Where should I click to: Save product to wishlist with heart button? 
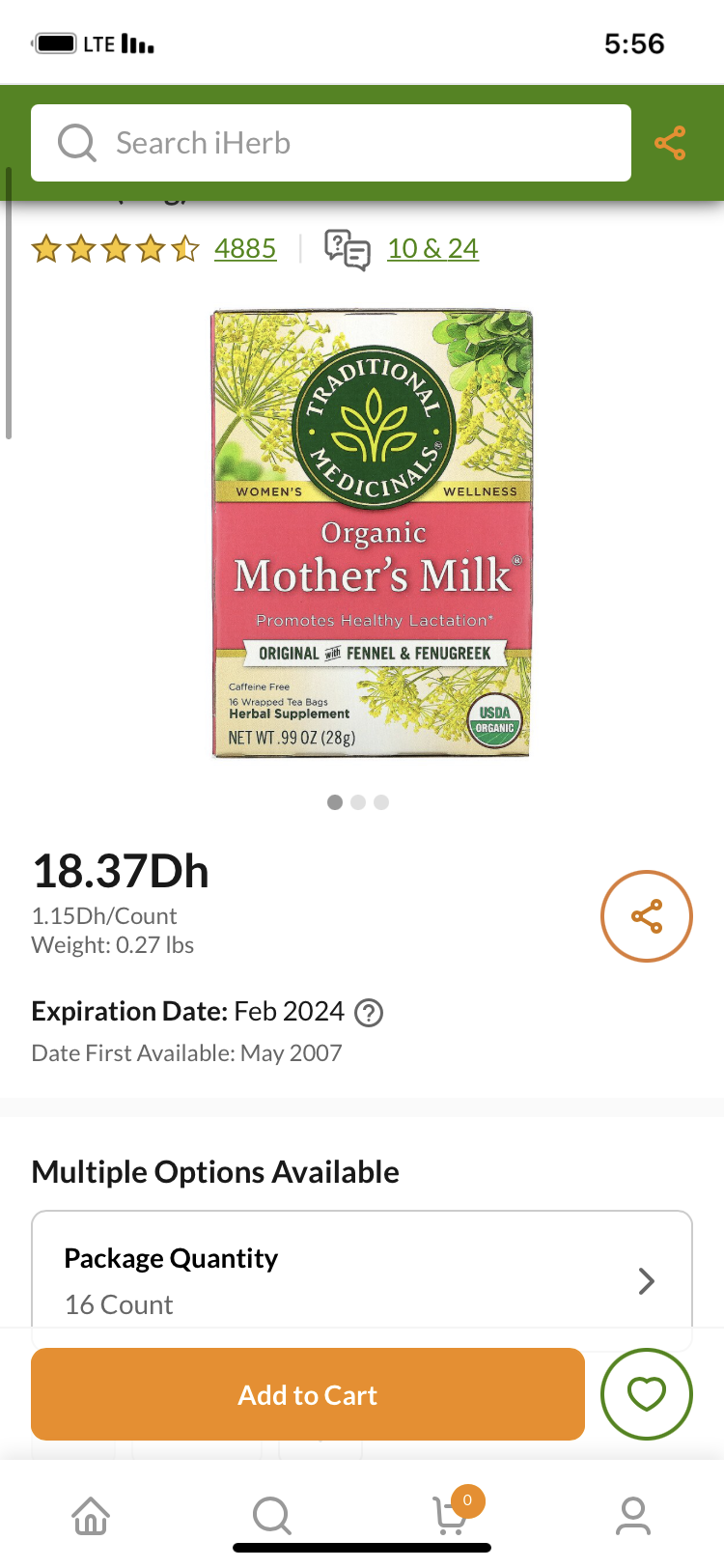(x=646, y=1394)
